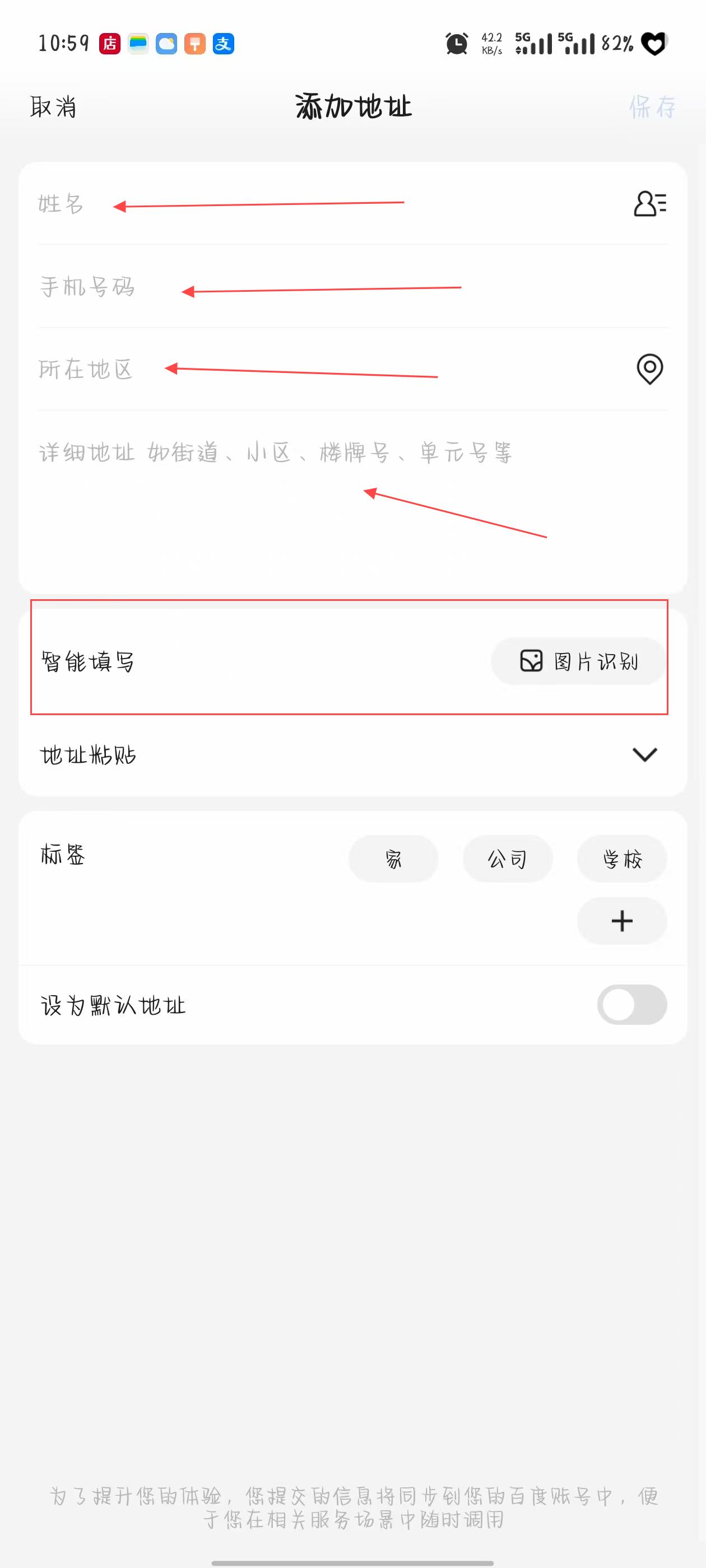The image size is (706, 1568).
Task: Use the location pin to locate region
Action: [649, 369]
